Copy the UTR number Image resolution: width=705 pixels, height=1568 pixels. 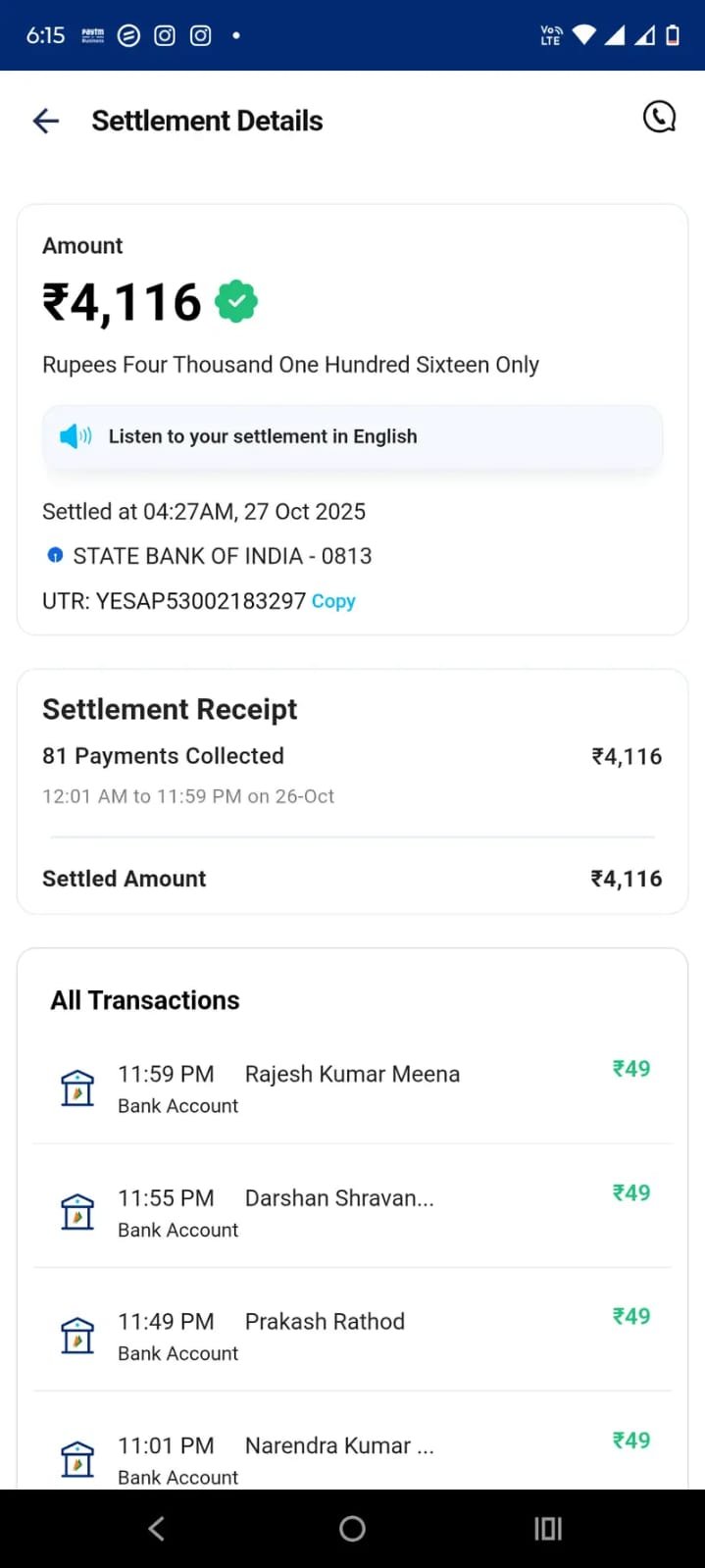(x=333, y=601)
